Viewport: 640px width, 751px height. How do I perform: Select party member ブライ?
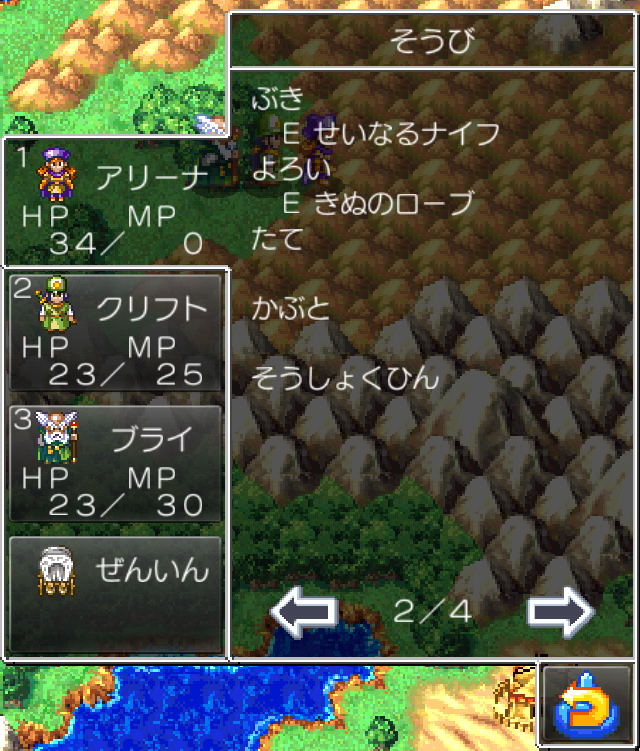pos(116,463)
